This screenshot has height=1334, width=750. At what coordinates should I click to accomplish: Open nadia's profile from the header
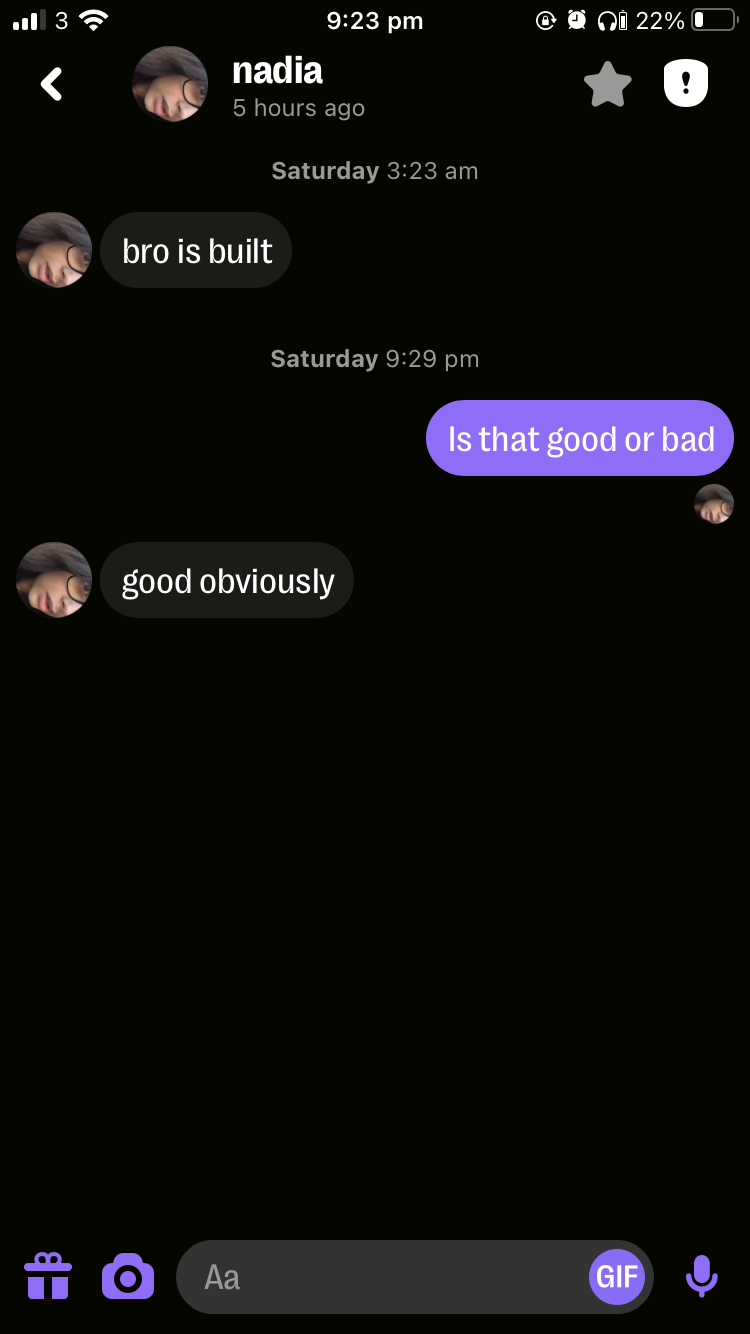(170, 85)
